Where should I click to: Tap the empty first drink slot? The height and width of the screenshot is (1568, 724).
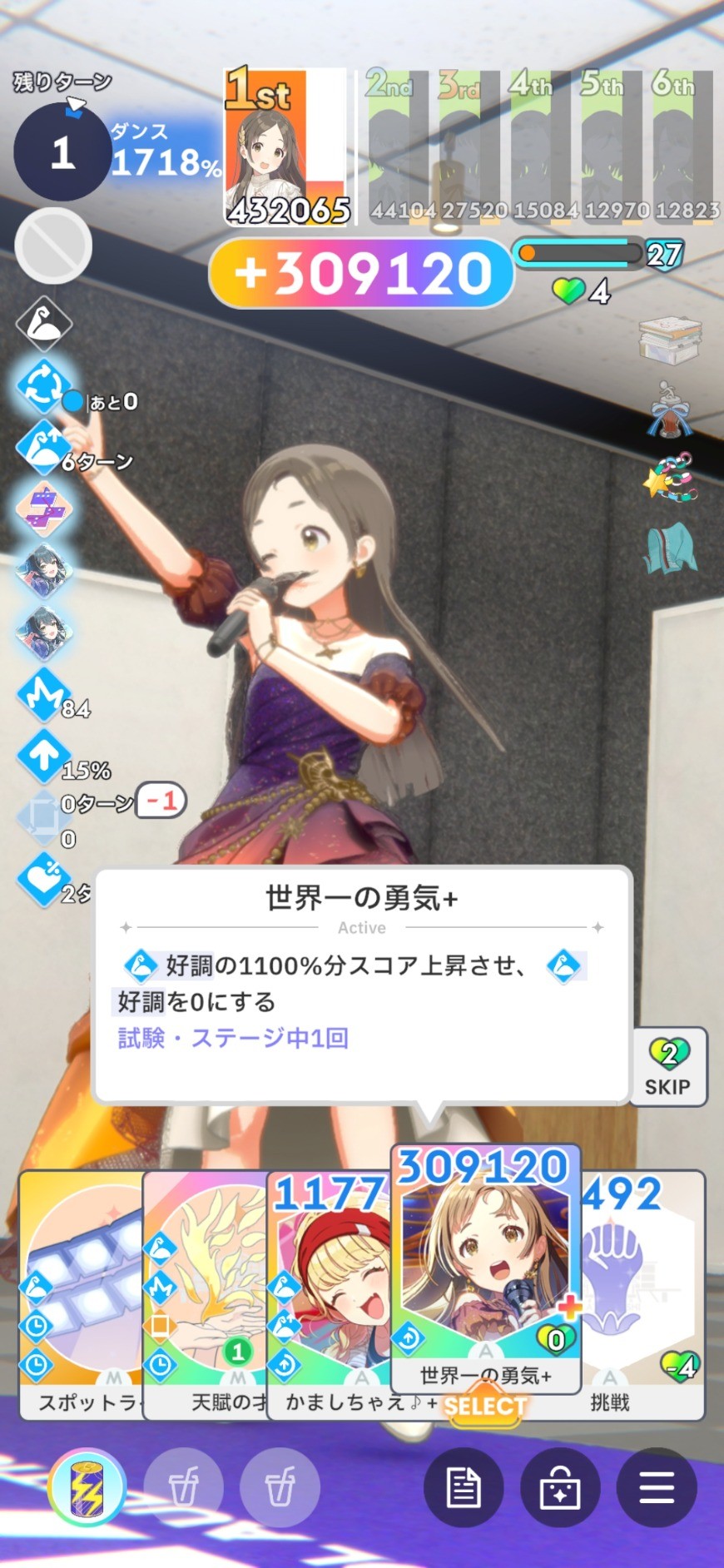(x=184, y=1488)
